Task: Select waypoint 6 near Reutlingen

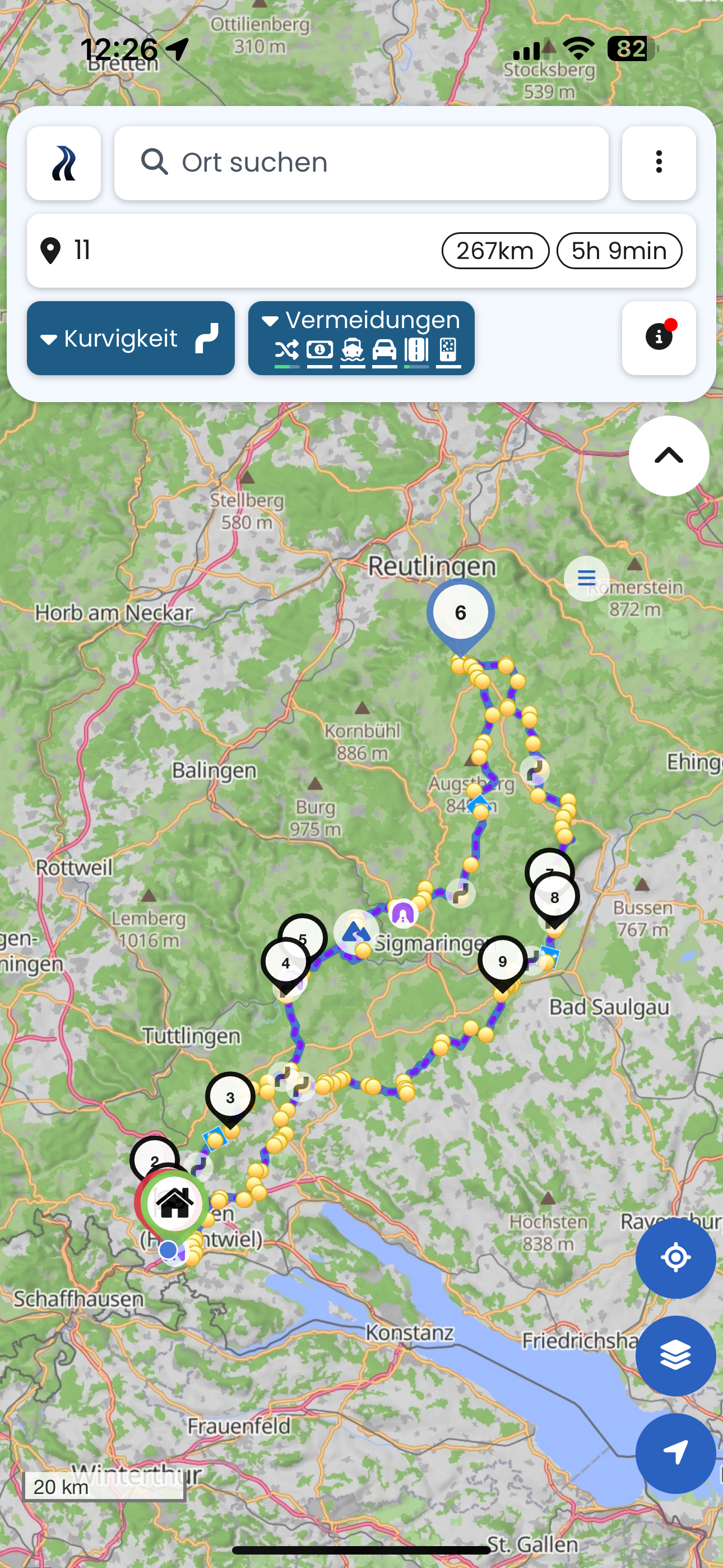Action: 460,613
